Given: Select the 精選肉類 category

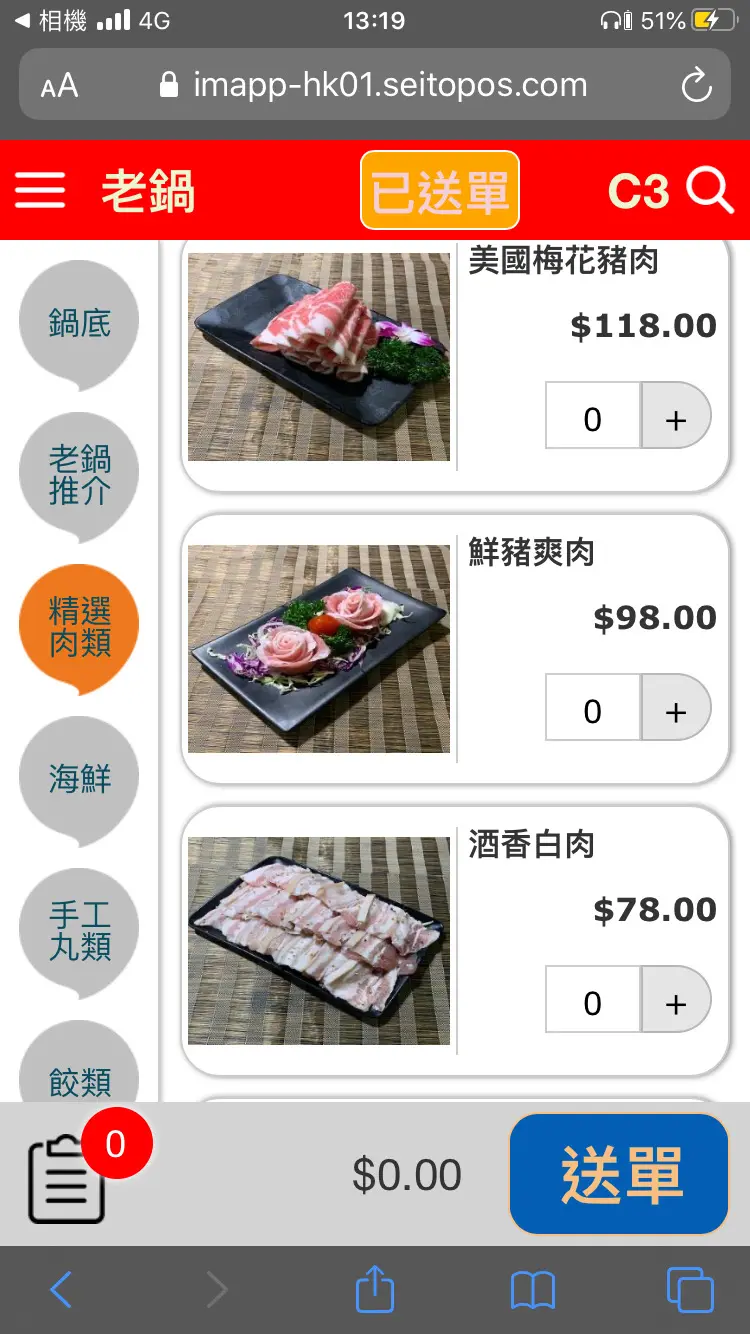Looking at the screenshot, I should coord(79,627).
